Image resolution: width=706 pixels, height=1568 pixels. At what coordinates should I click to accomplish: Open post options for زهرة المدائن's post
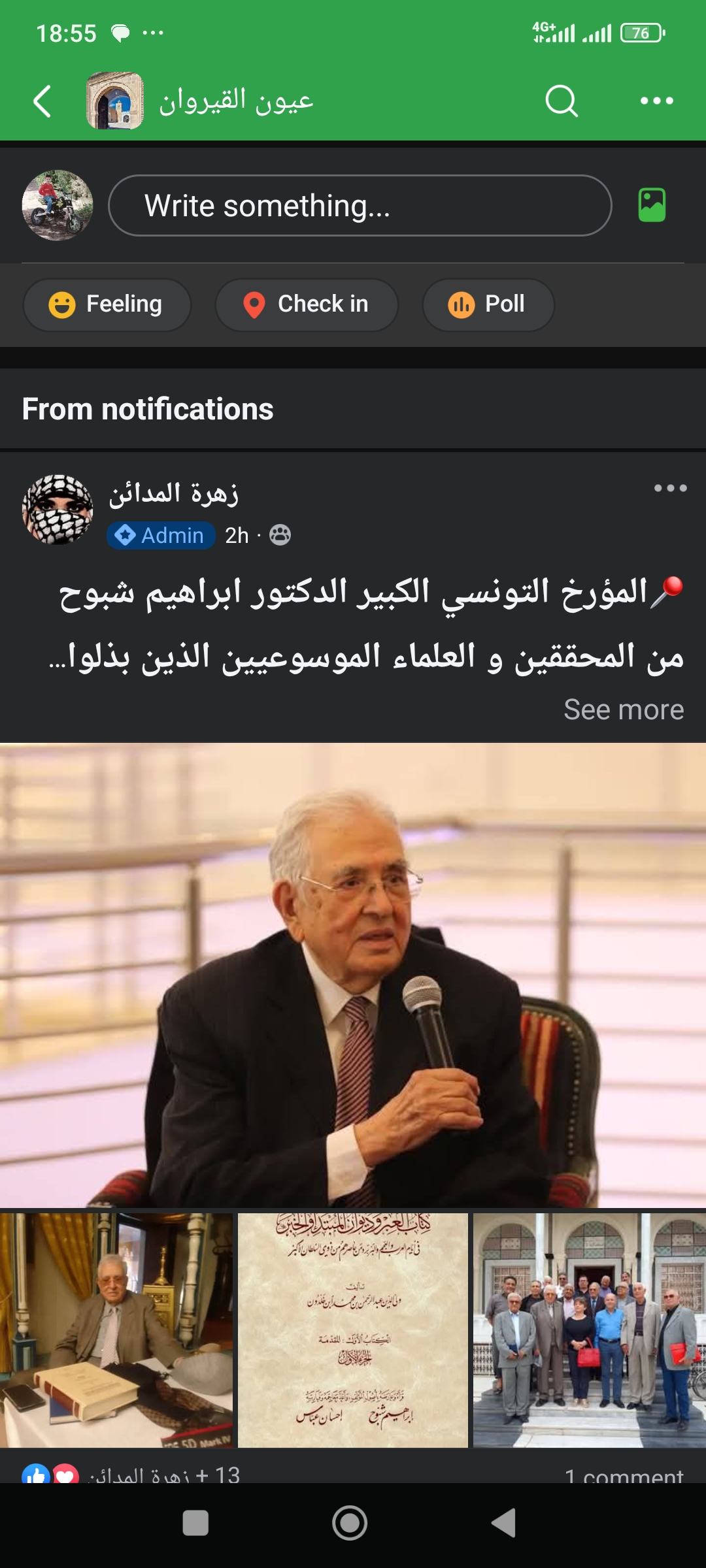670,488
